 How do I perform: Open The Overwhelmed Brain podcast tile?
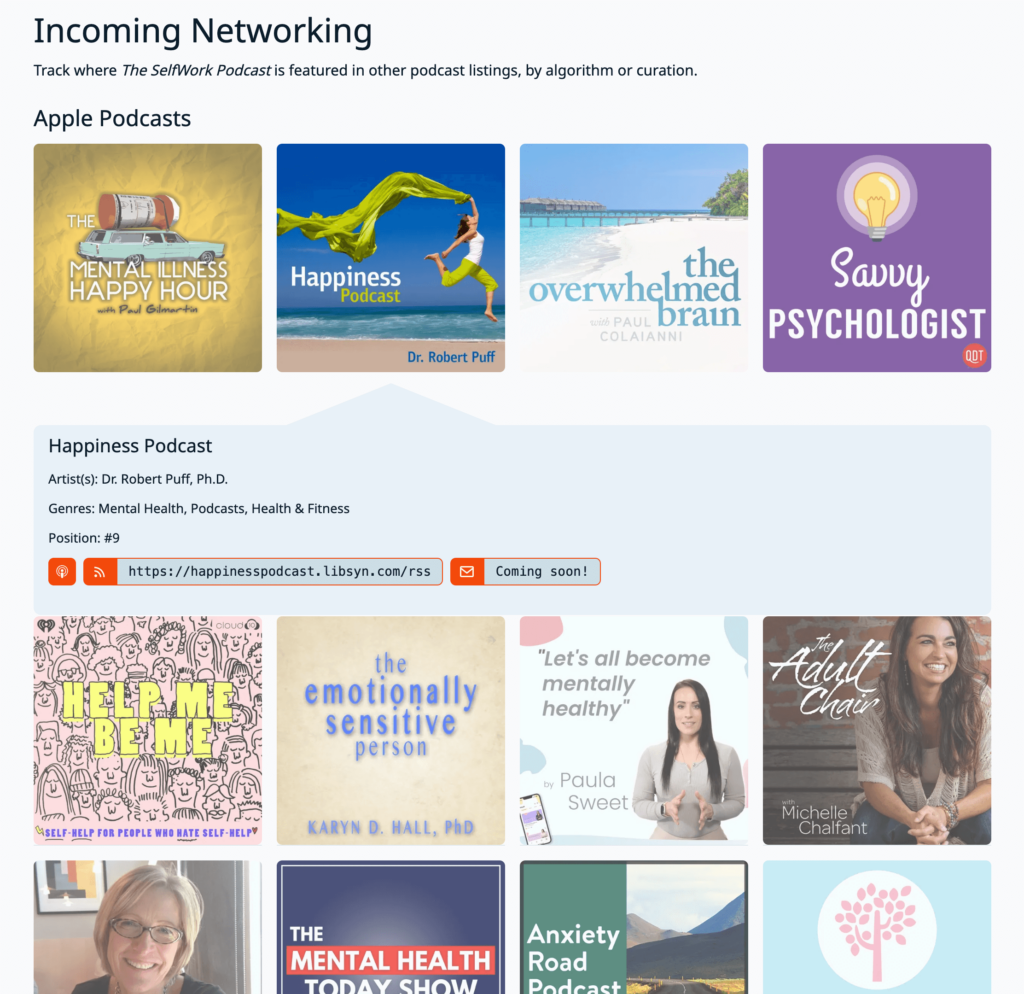click(633, 258)
